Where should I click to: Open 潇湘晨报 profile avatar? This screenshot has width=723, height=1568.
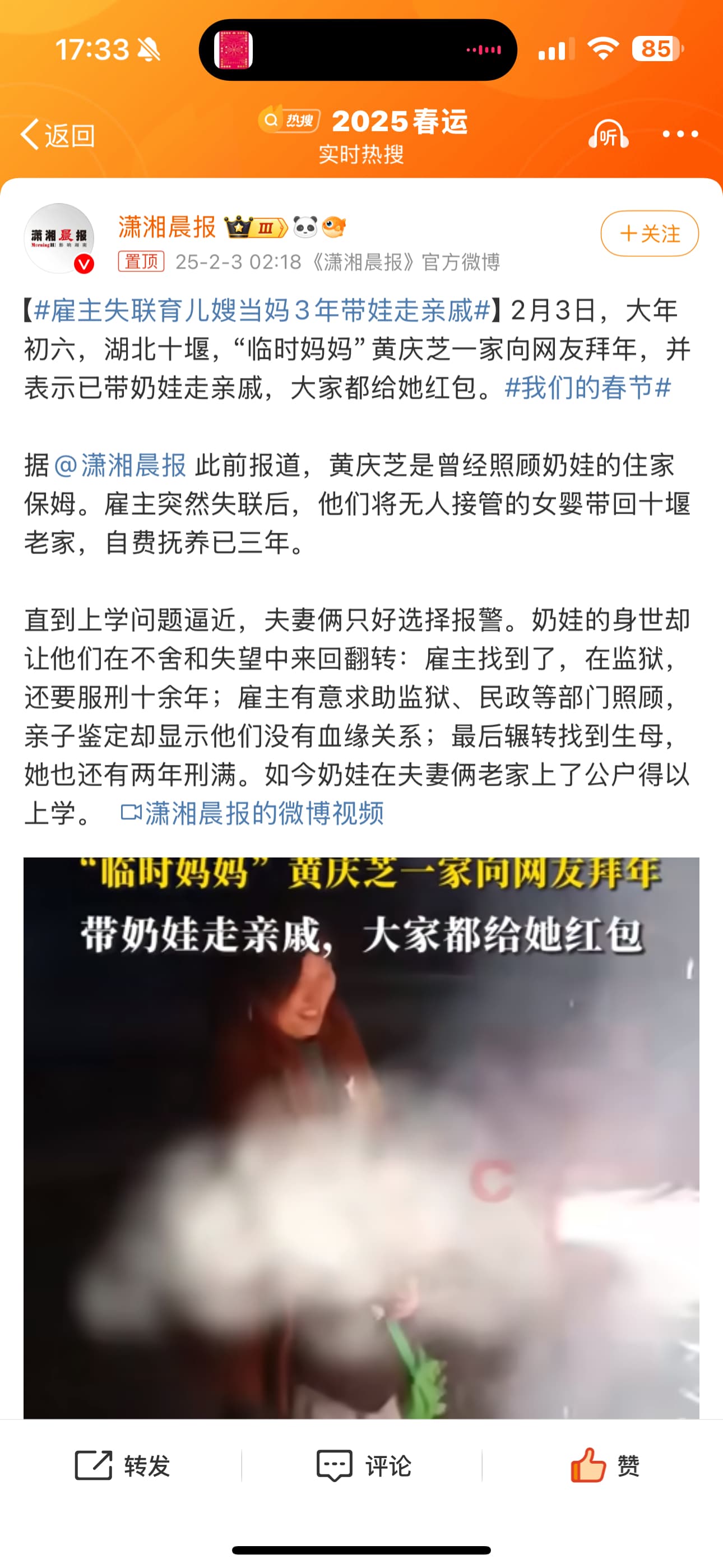tap(59, 238)
